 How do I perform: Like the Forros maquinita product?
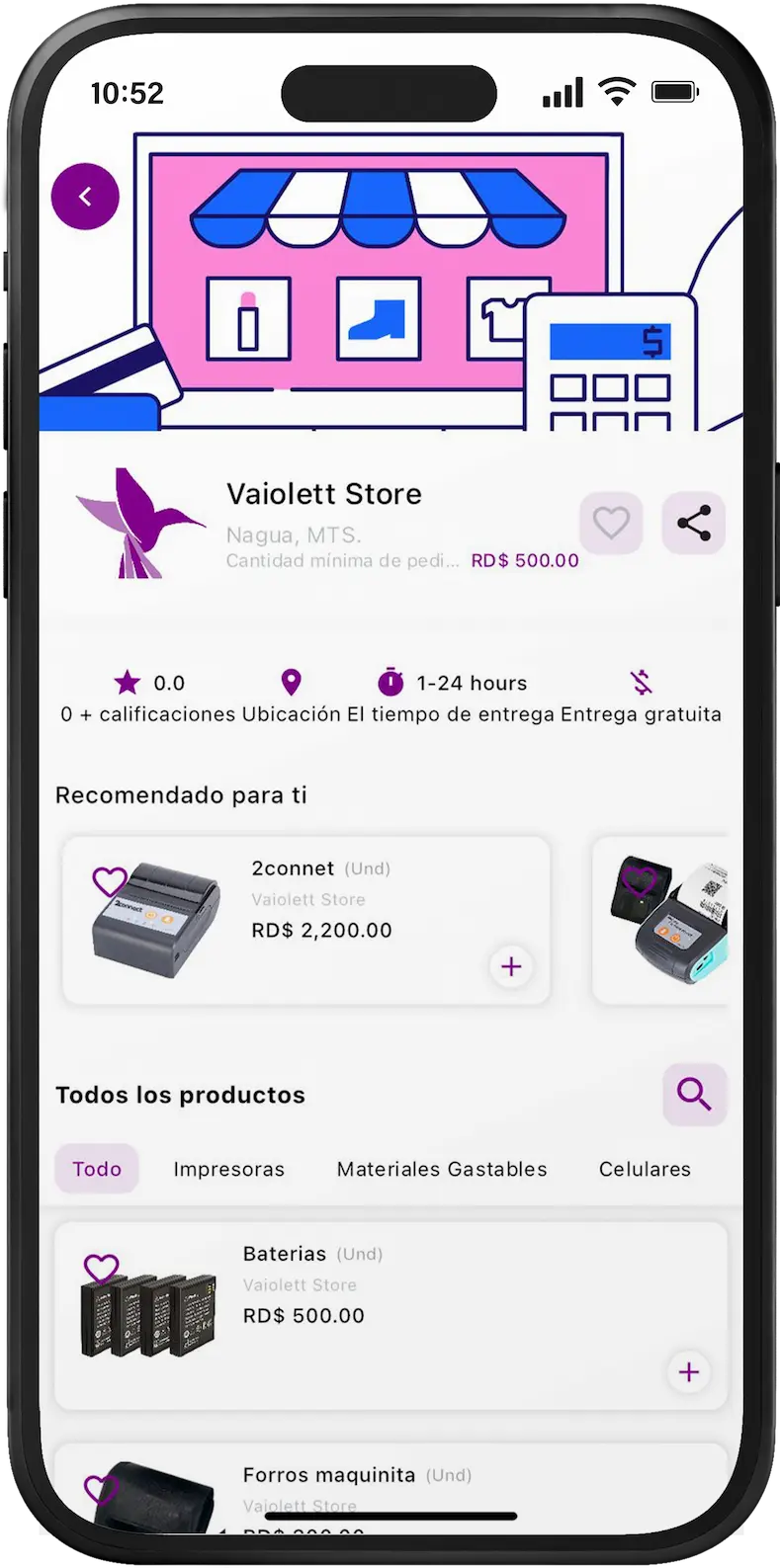[x=101, y=1489]
